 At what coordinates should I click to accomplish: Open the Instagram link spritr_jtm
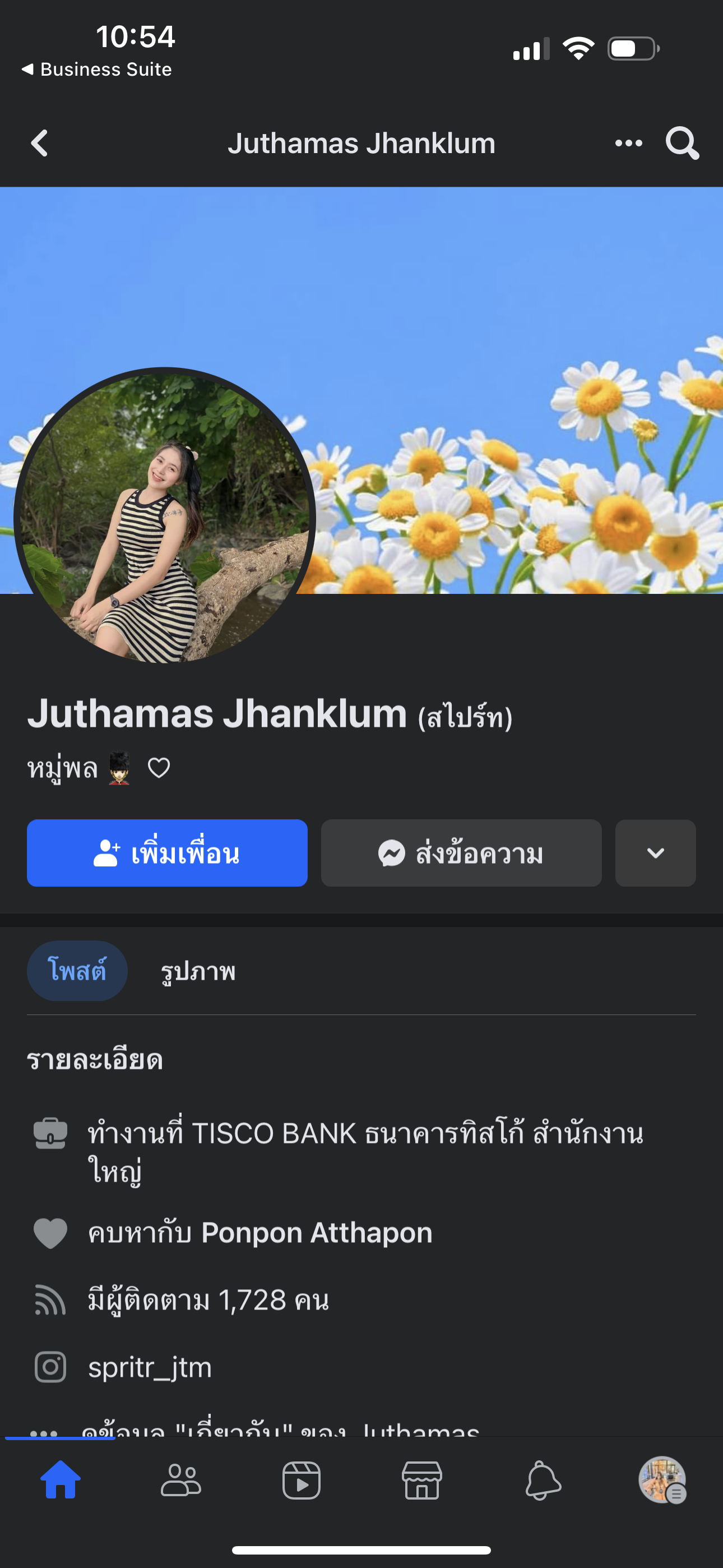click(x=150, y=1367)
